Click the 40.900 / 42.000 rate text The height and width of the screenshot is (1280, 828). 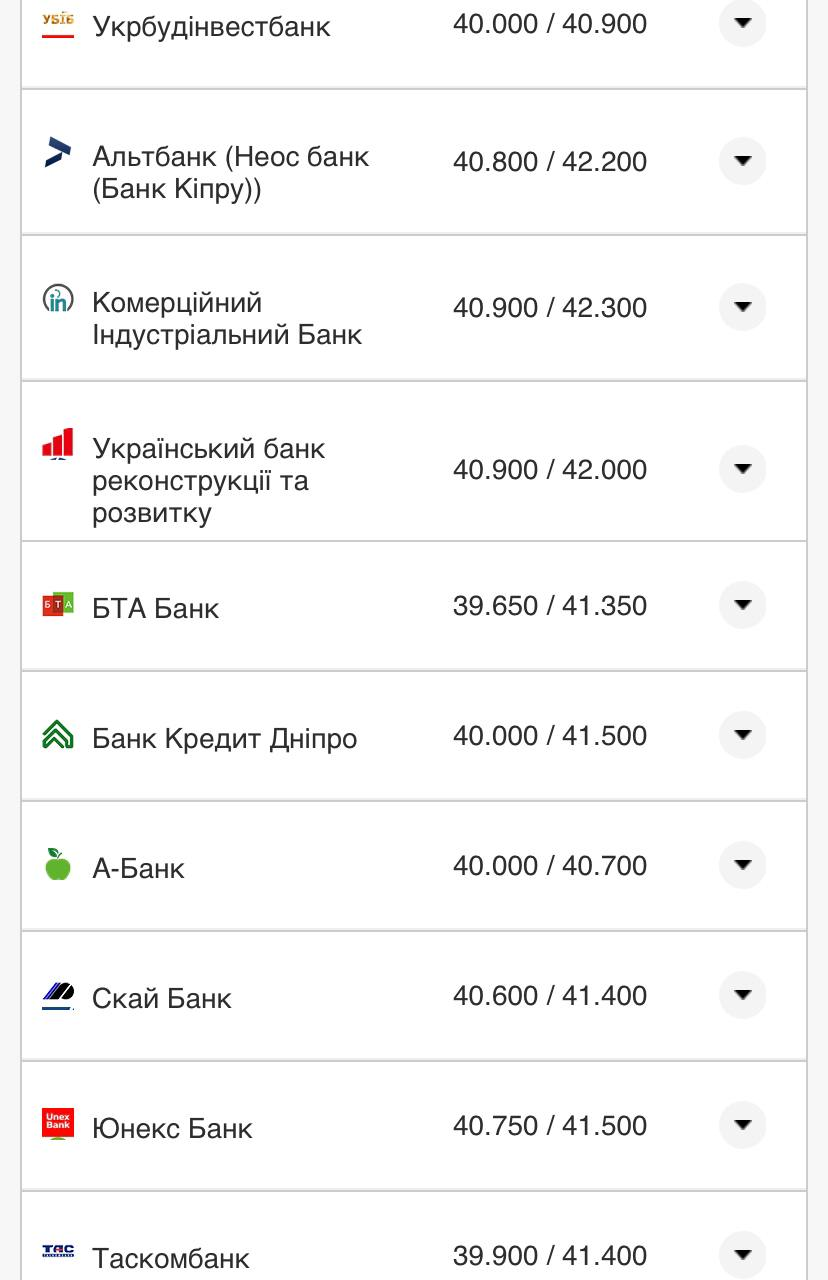[550, 469]
